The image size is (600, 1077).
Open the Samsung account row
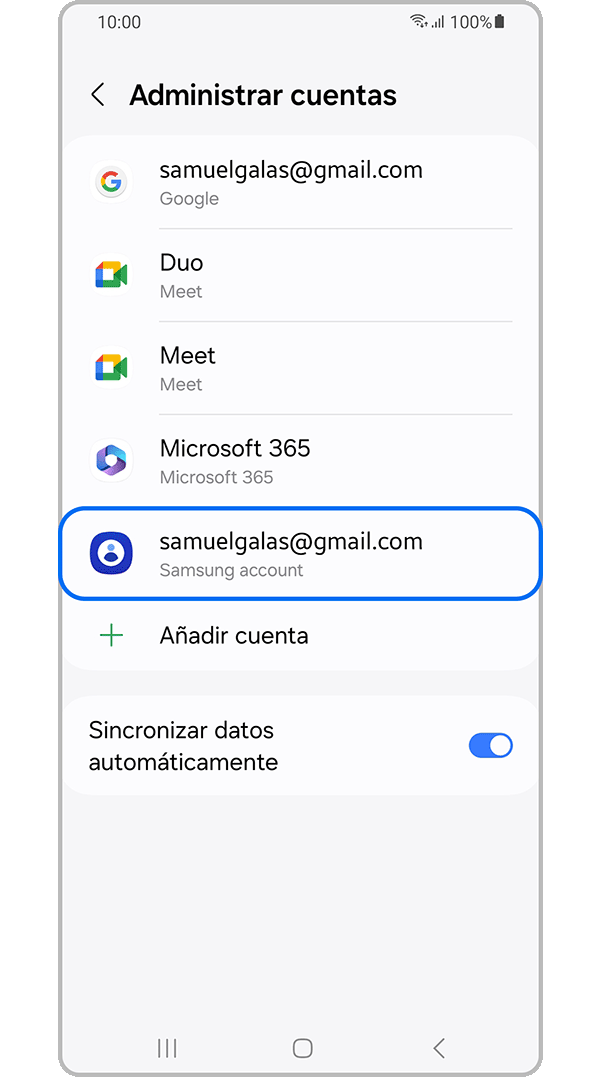(x=300, y=554)
